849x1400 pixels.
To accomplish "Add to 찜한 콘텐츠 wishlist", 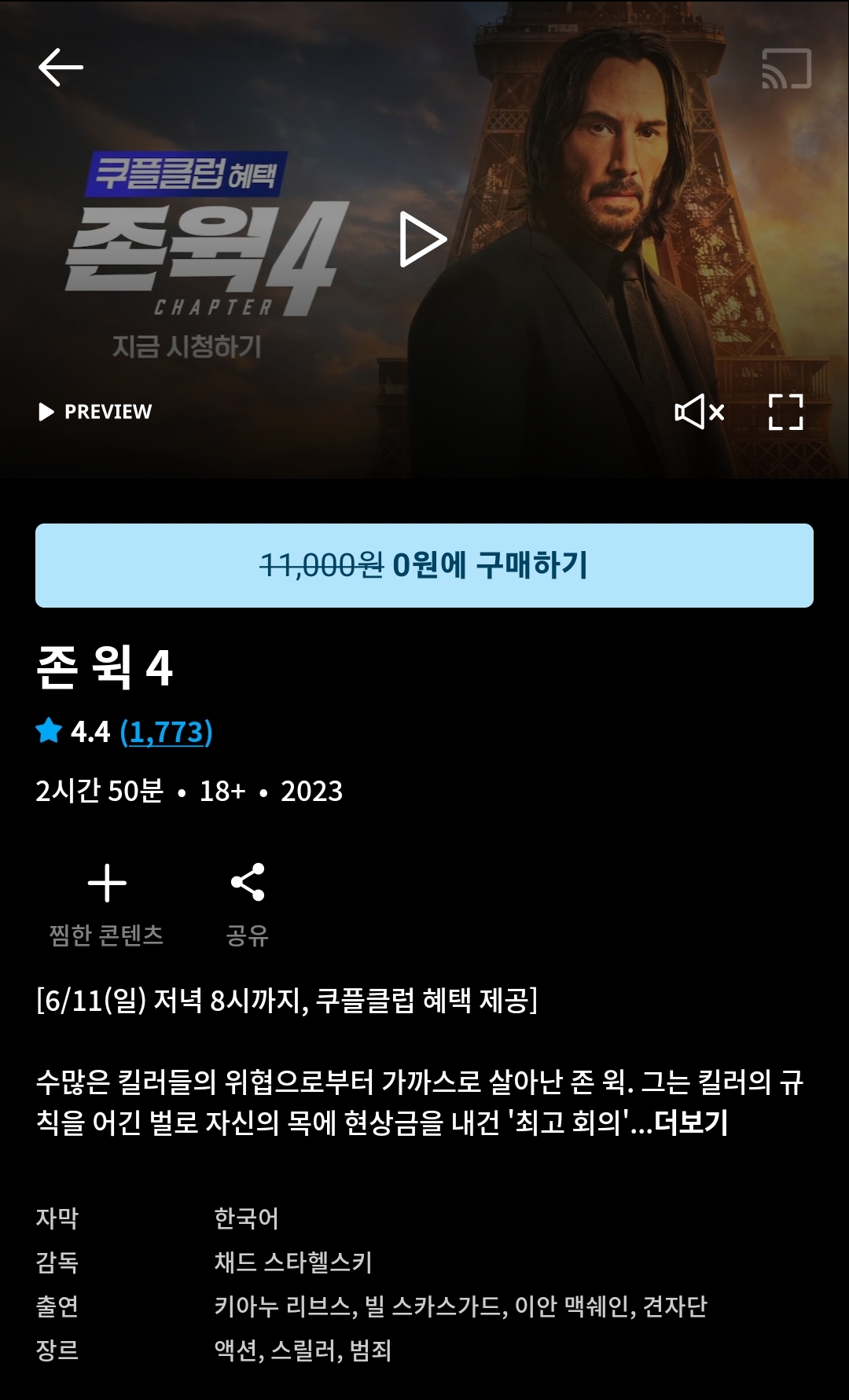I will (106, 902).
